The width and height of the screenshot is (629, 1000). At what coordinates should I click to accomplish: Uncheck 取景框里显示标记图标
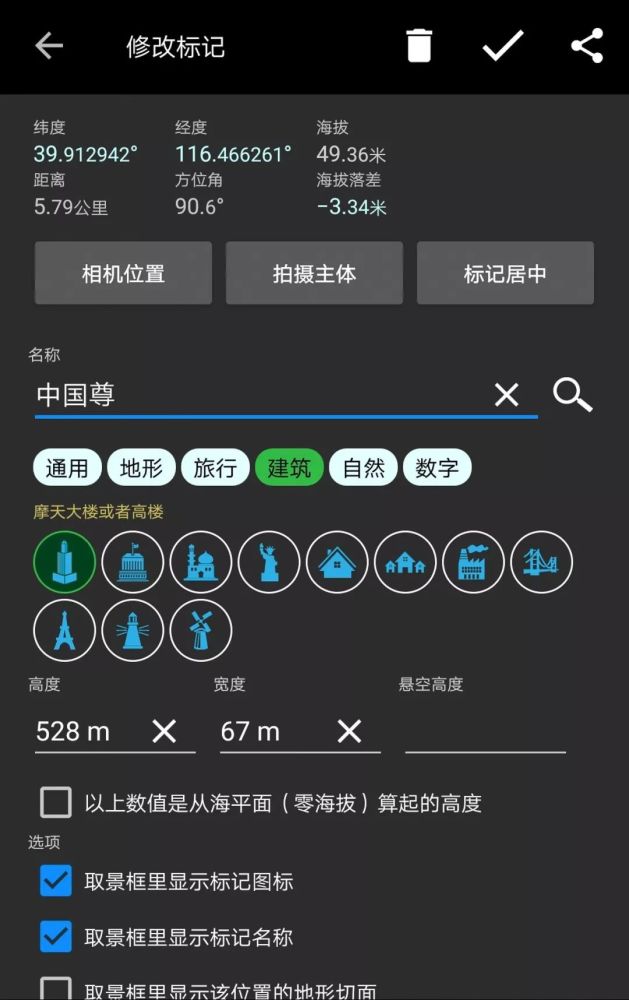(56, 881)
